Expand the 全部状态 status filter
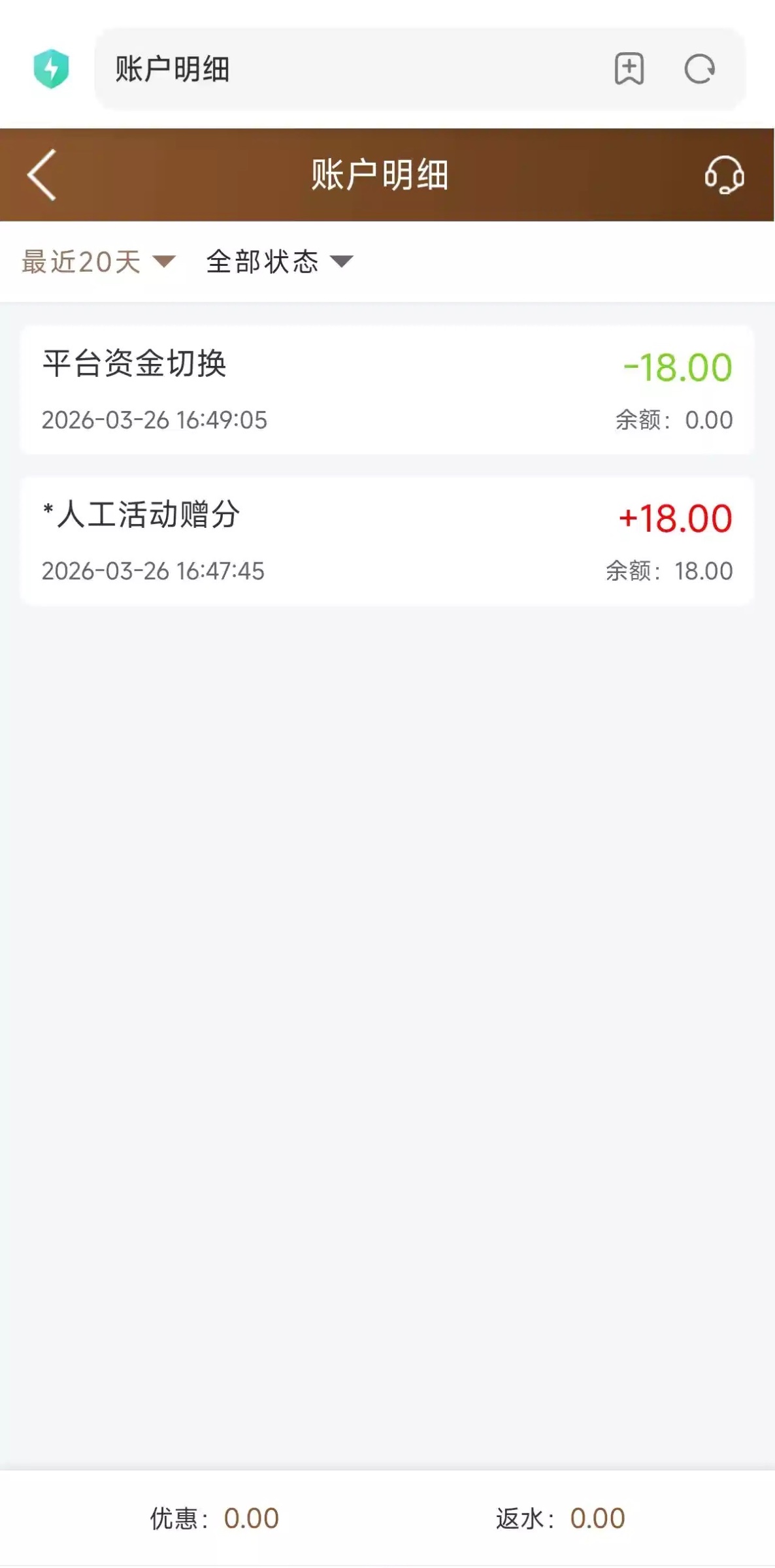775x1568 pixels. pyautogui.click(x=279, y=262)
